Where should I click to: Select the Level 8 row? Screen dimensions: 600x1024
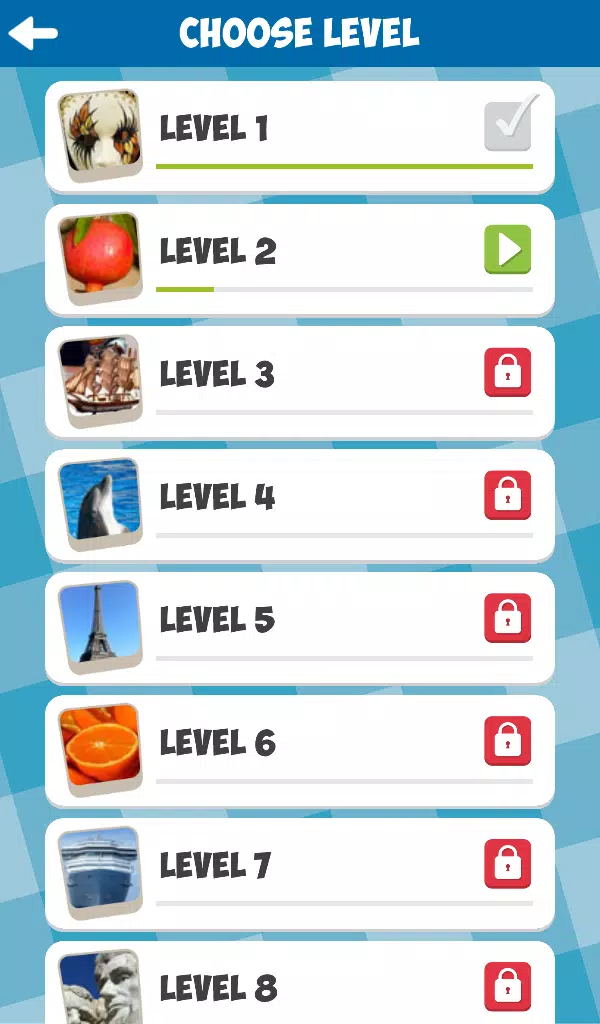click(300, 987)
